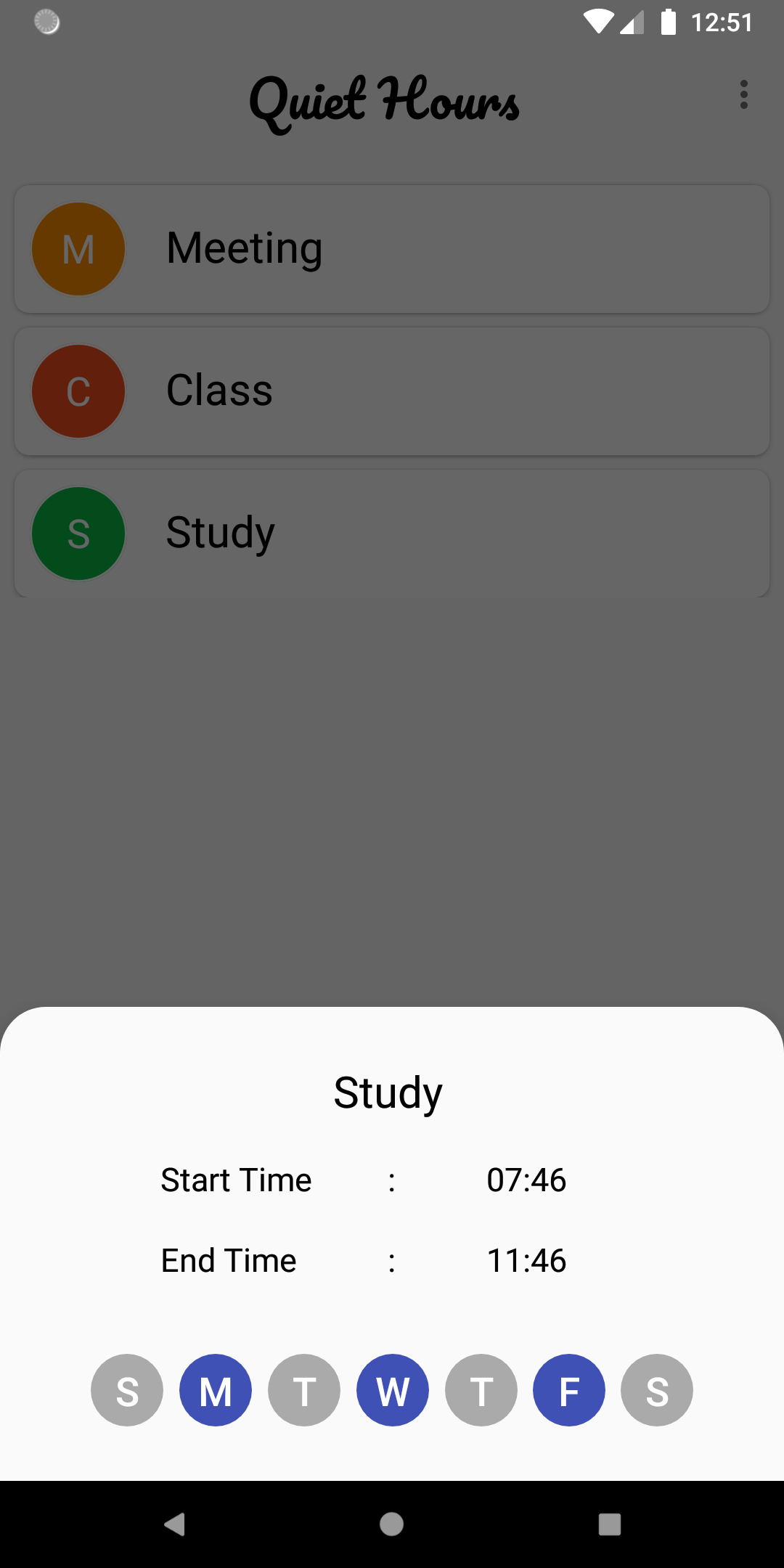Open the Meeting profile
Viewport: 784px width, 1568px height.
[392, 249]
